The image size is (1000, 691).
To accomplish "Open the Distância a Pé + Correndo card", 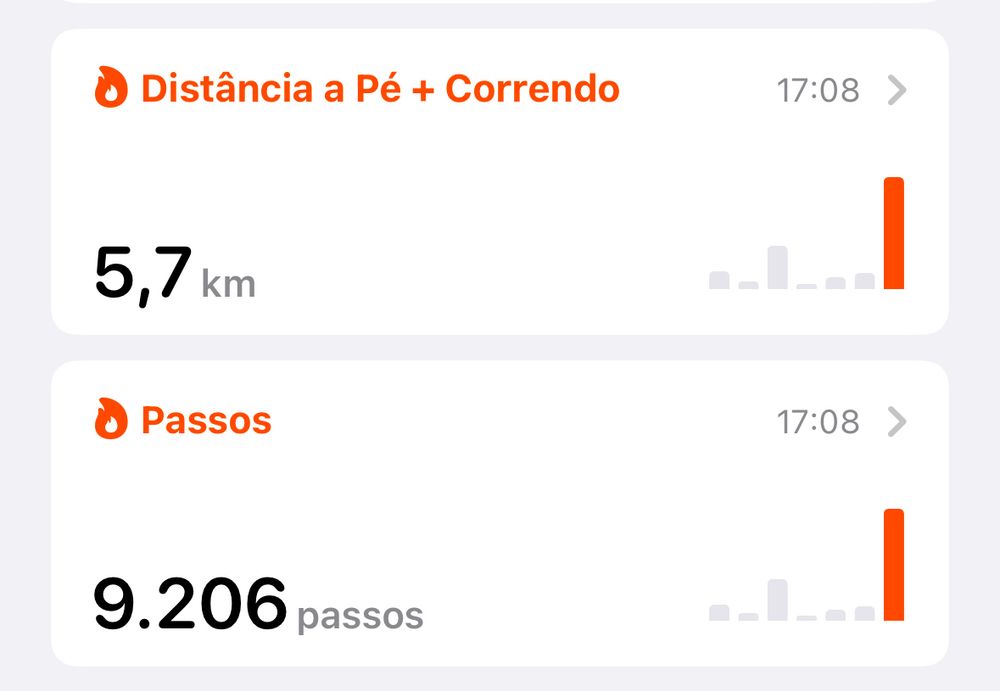I will click(x=499, y=182).
